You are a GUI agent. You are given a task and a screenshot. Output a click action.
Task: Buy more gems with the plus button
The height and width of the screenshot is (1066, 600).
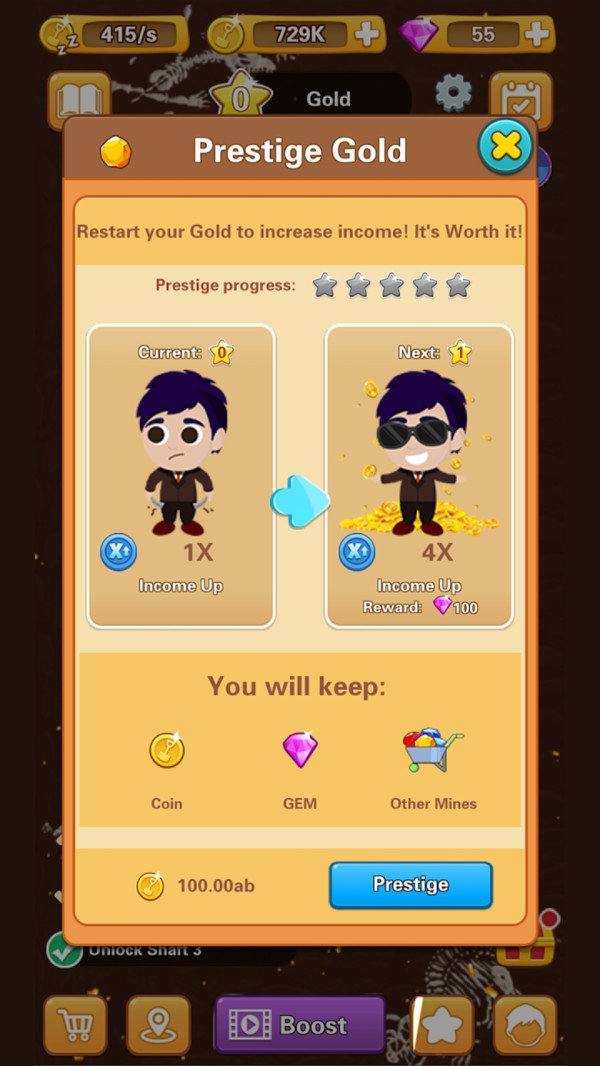click(537, 34)
